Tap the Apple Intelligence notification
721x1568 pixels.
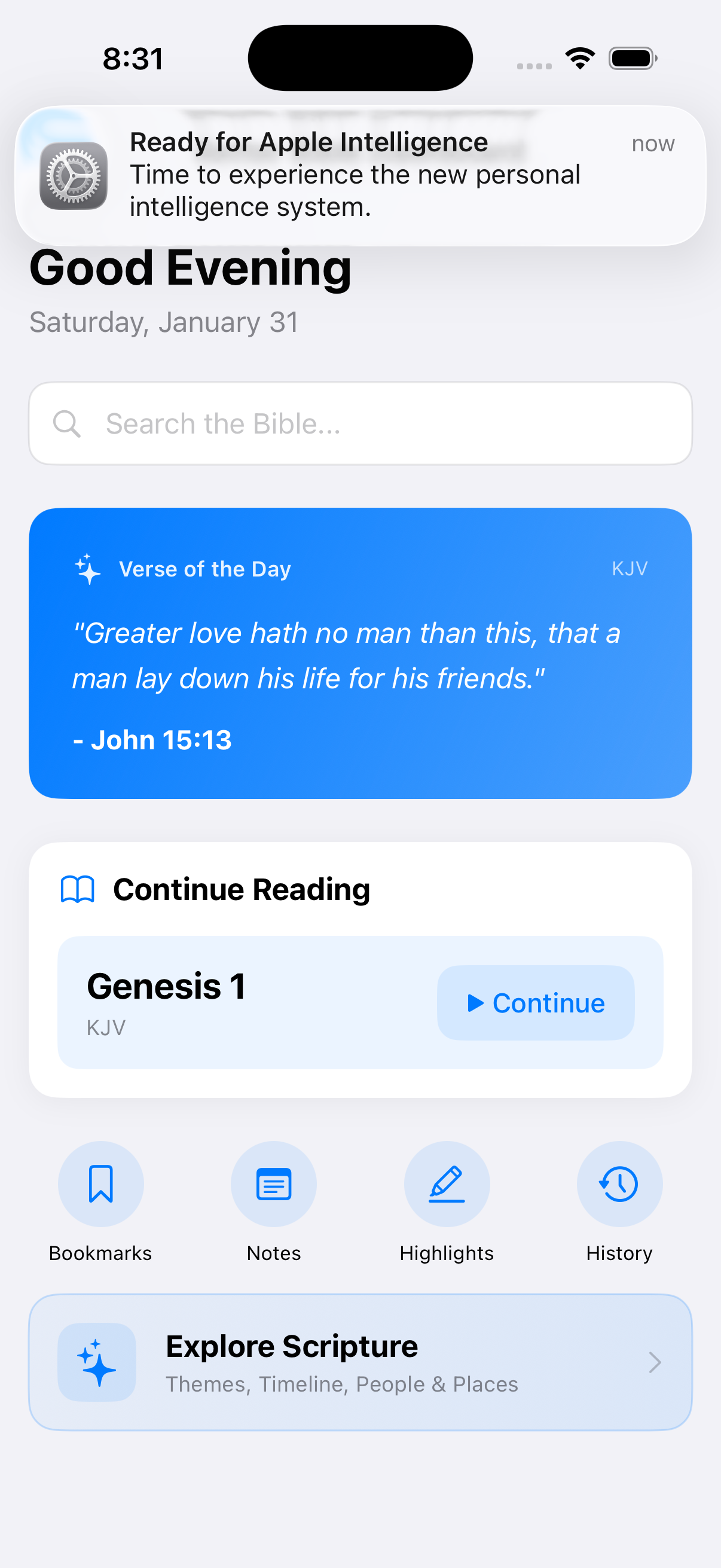360,175
